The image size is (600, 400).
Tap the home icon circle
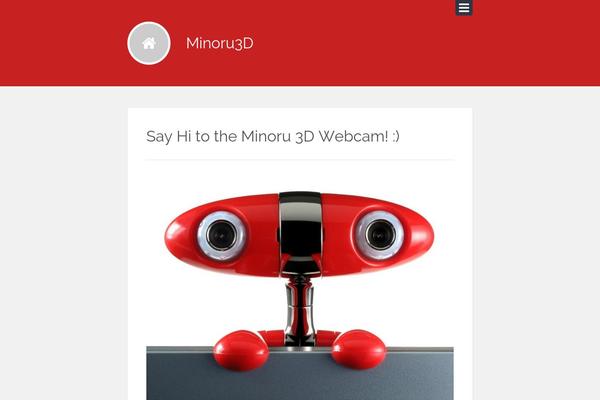149,43
